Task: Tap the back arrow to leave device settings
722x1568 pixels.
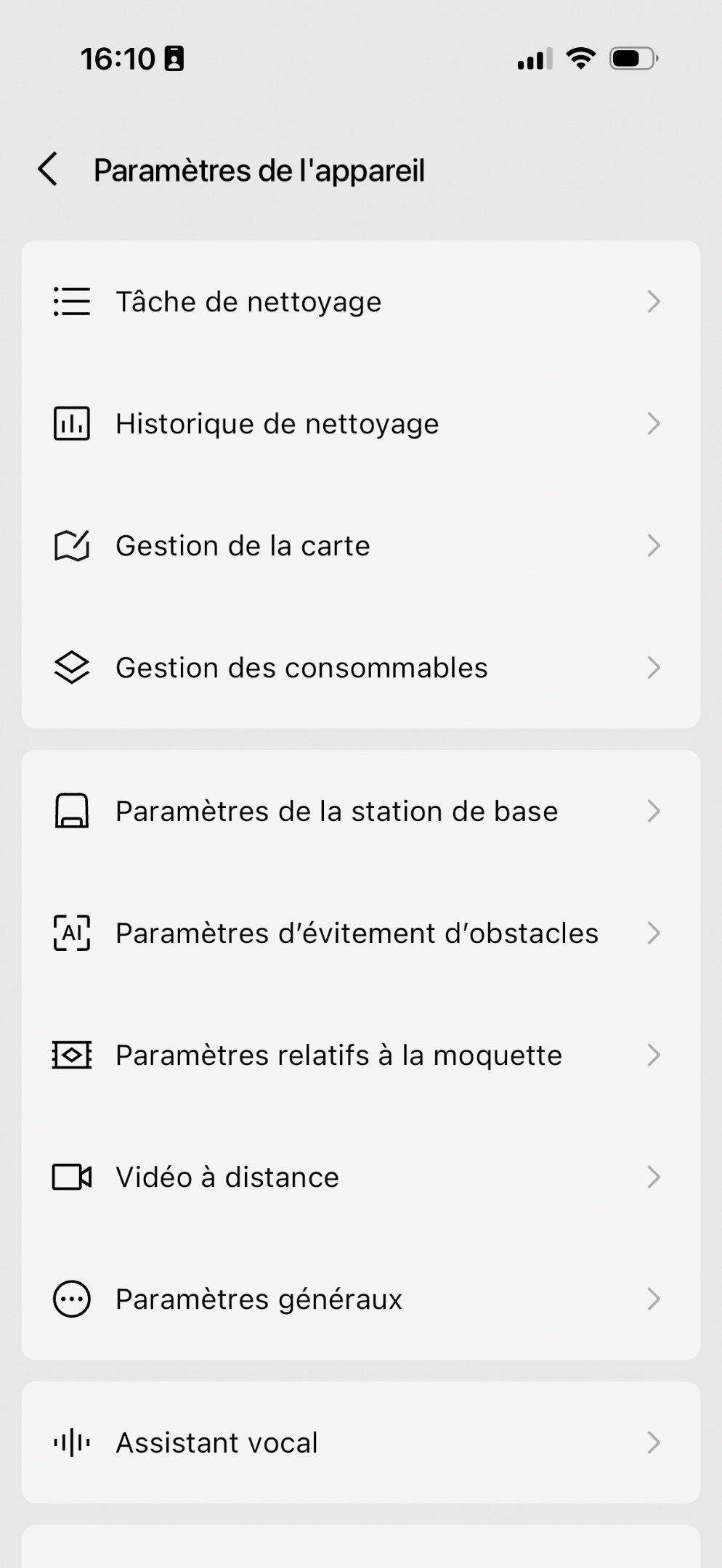Action: point(48,170)
